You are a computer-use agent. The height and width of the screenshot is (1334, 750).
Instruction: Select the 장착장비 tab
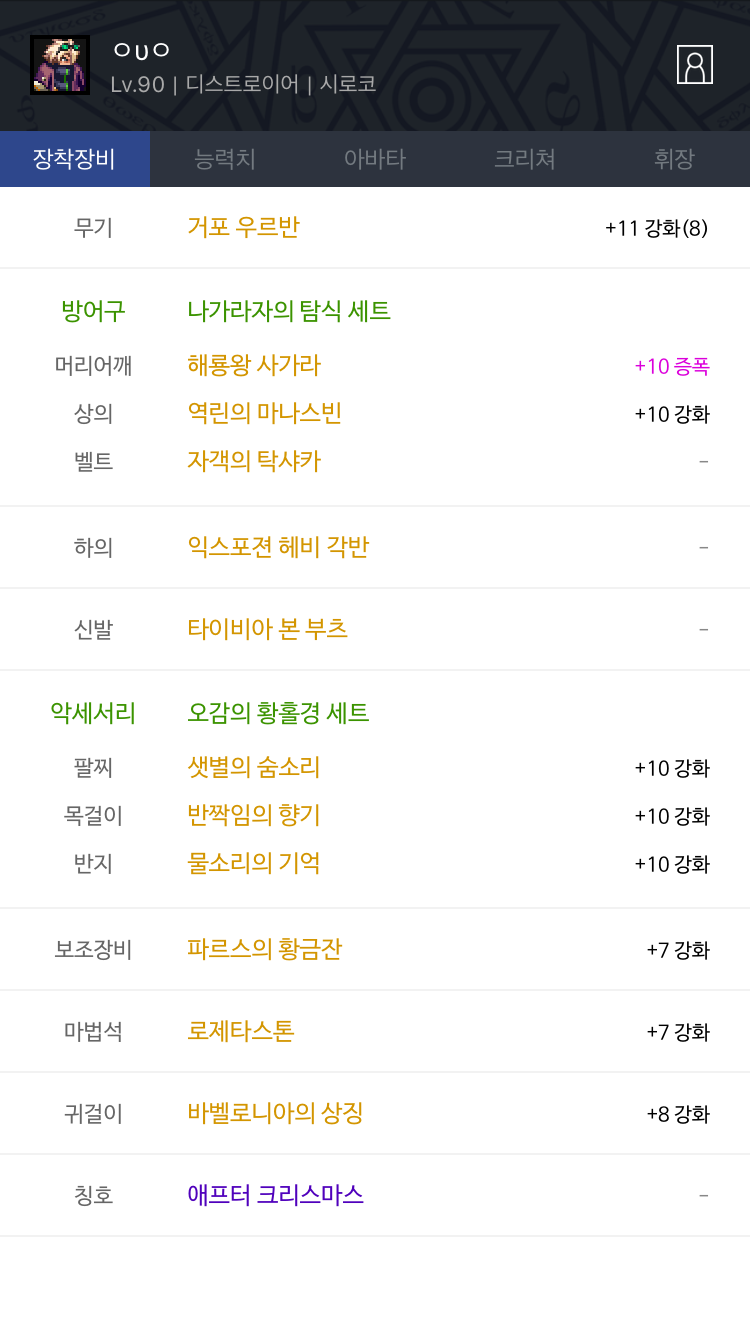click(x=75, y=159)
